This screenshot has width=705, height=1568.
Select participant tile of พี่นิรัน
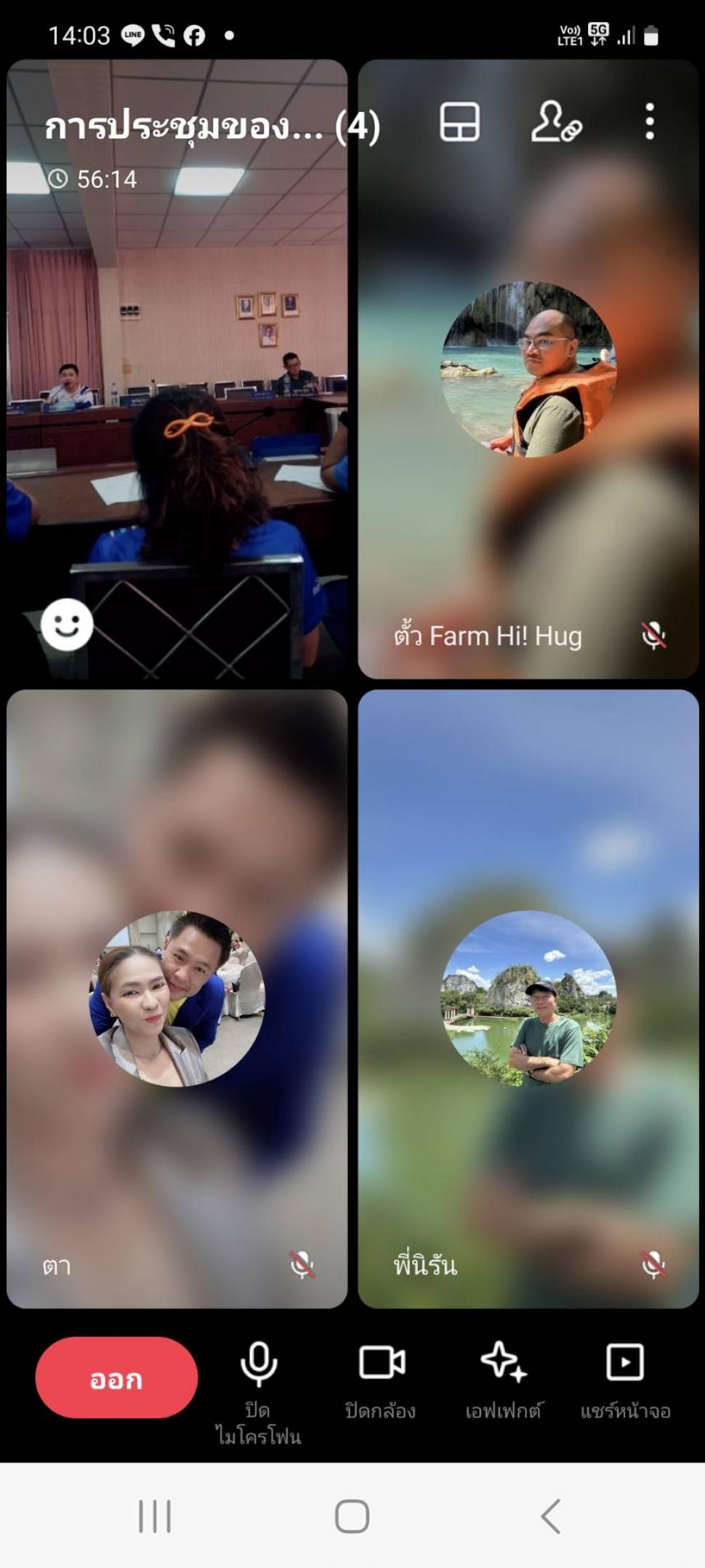coord(528,999)
